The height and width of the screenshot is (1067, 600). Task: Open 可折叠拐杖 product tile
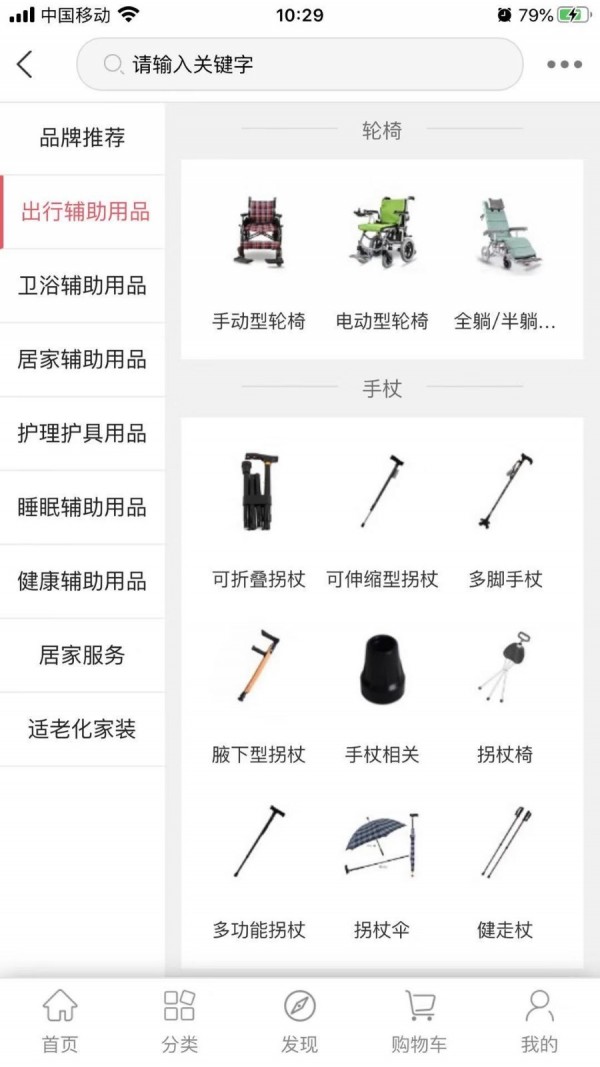pyautogui.click(x=259, y=516)
